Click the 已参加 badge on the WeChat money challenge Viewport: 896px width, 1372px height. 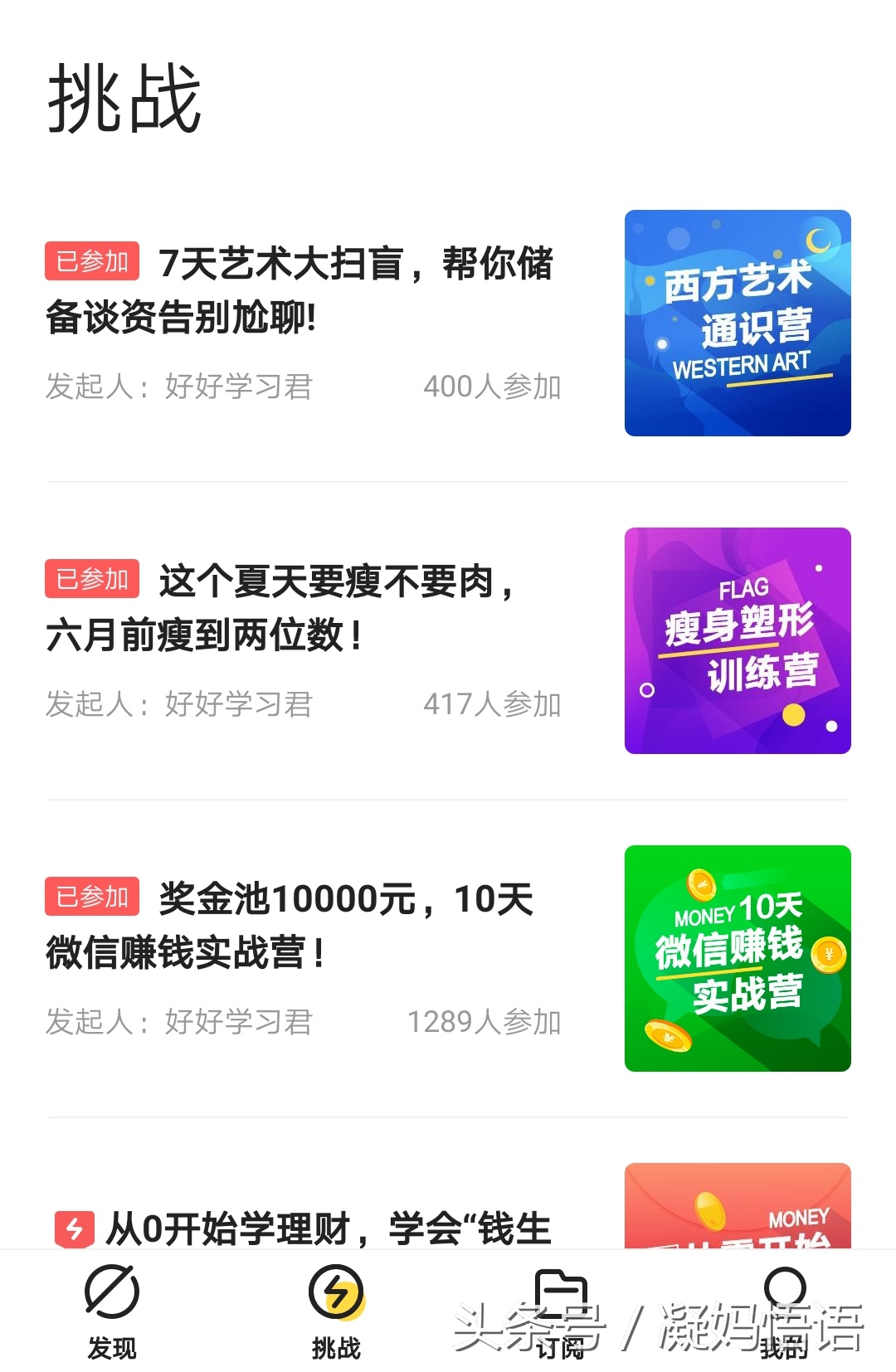(x=91, y=897)
